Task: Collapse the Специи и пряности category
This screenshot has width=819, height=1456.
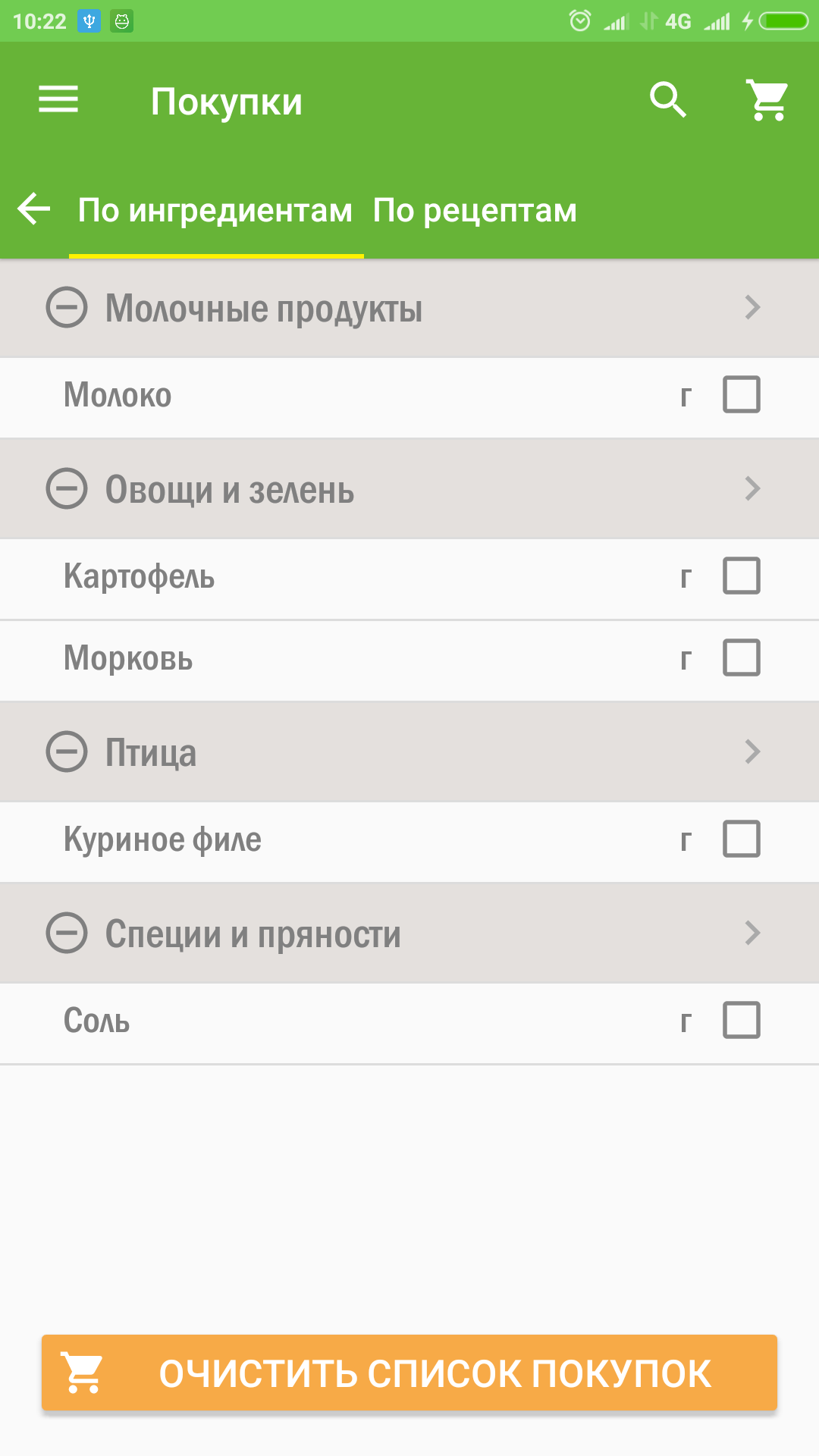Action: pyautogui.click(x=67, y=933)
